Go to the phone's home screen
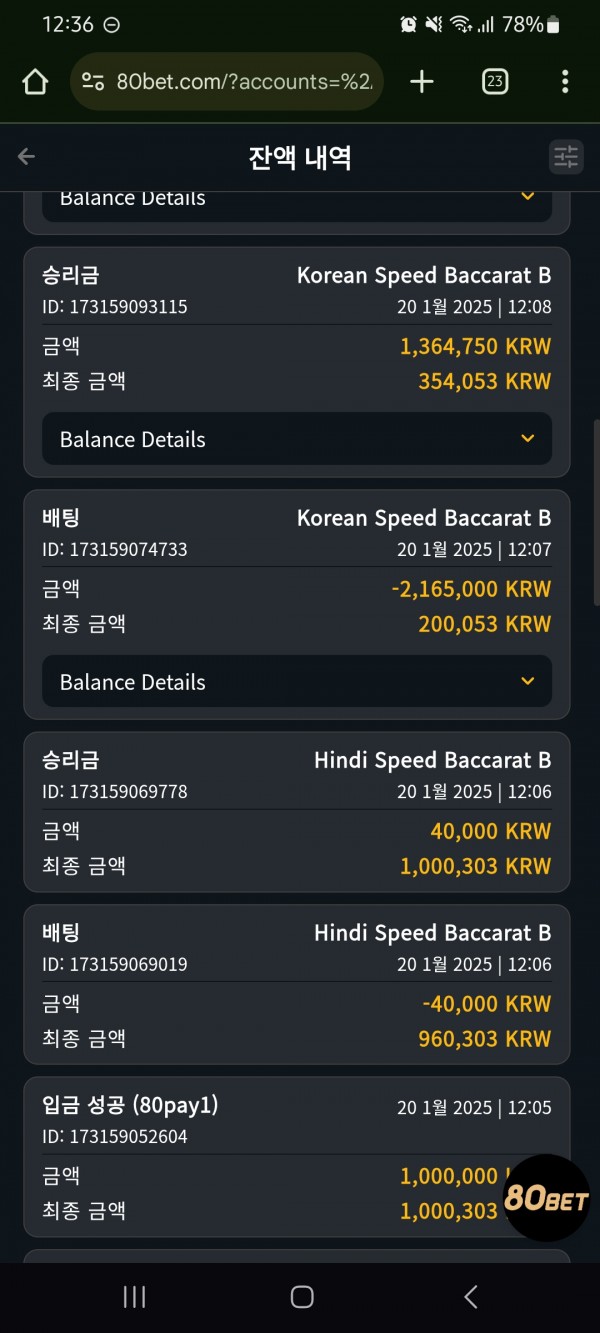 coord(302,1297)
